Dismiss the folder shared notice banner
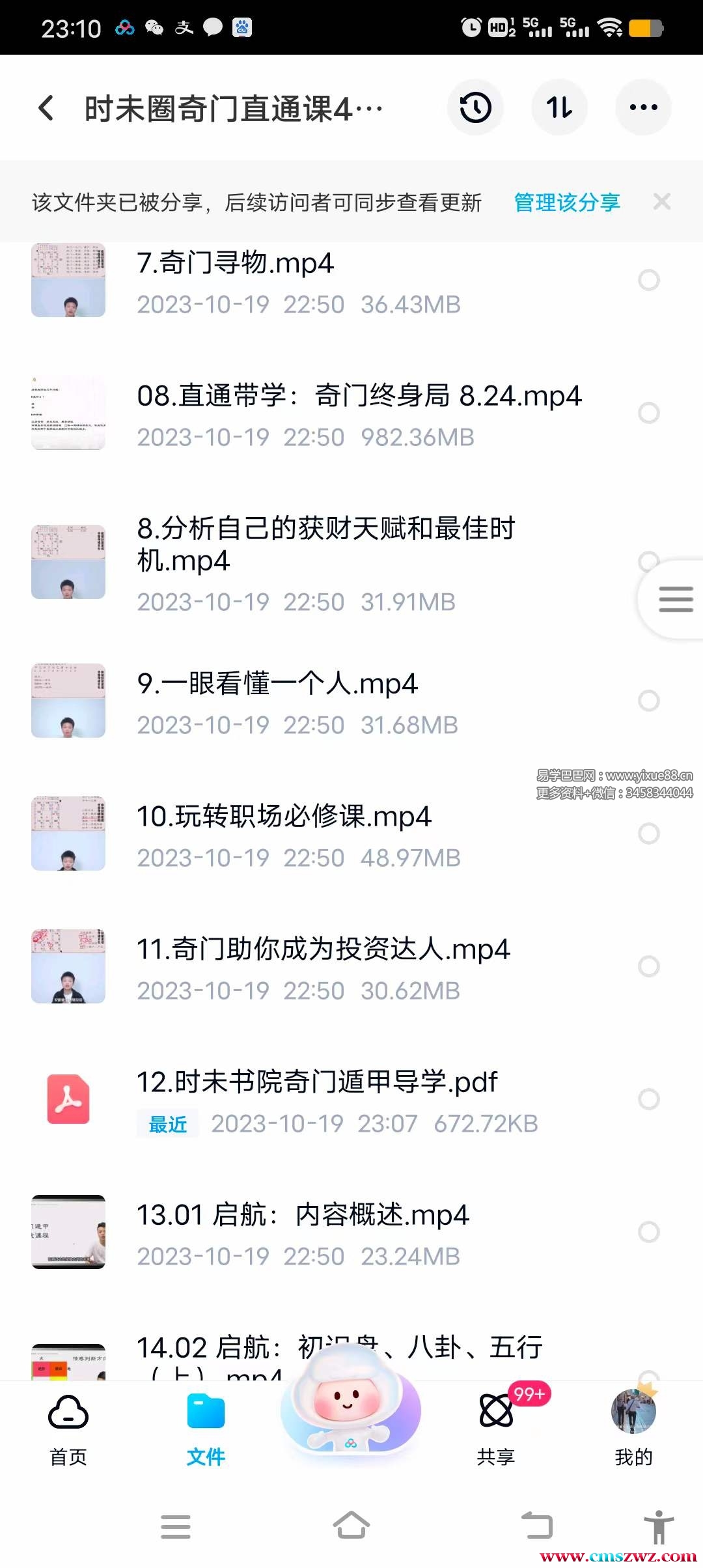This screenshot has width=703, height=1568. 661,202
